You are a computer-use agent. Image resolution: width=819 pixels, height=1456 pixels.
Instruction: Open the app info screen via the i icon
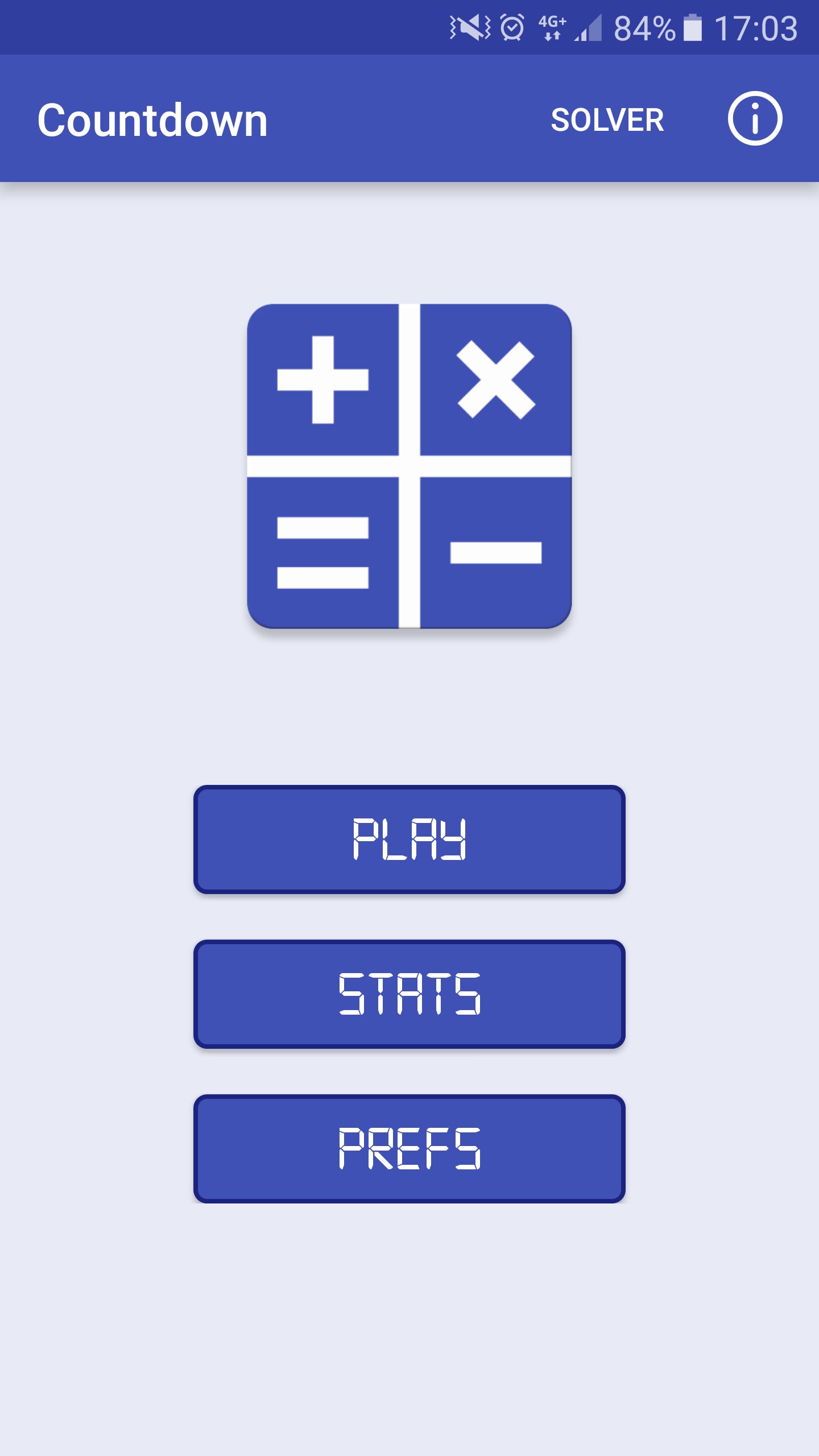(755, 119)
